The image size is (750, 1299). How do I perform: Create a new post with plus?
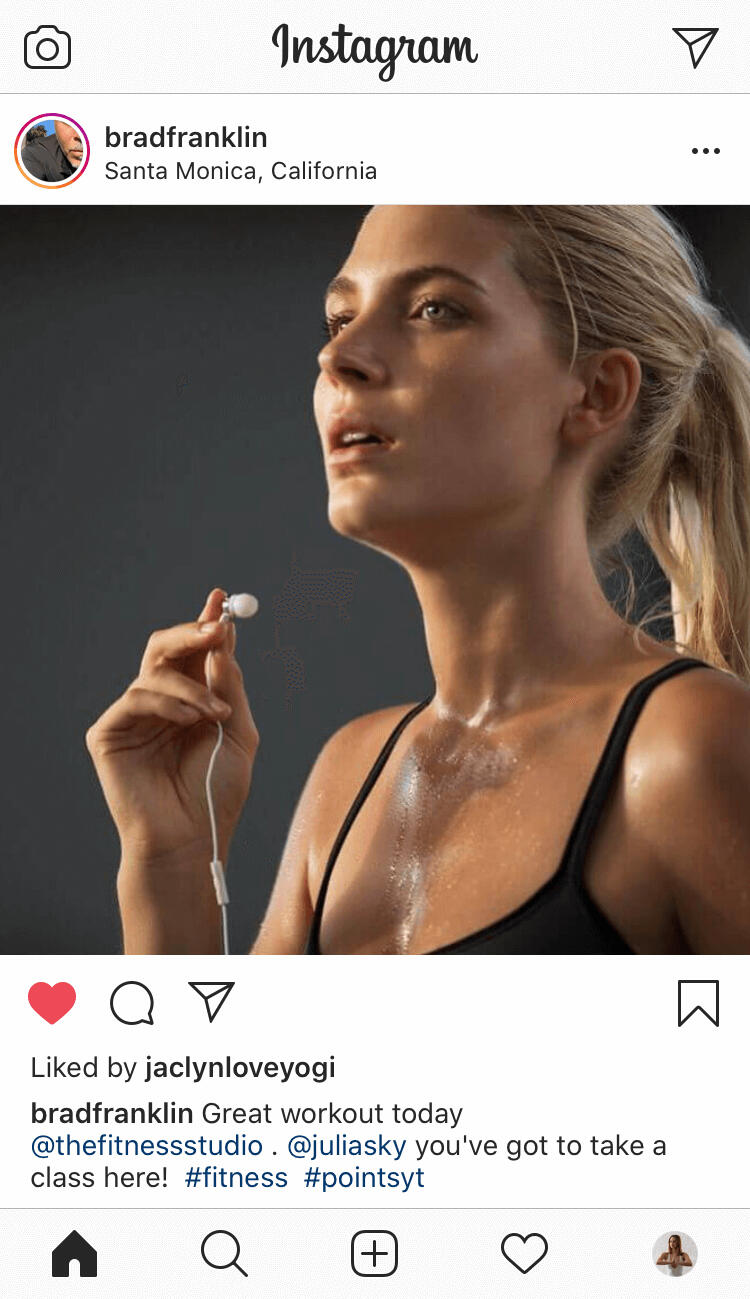click(x=375, y=1253)
